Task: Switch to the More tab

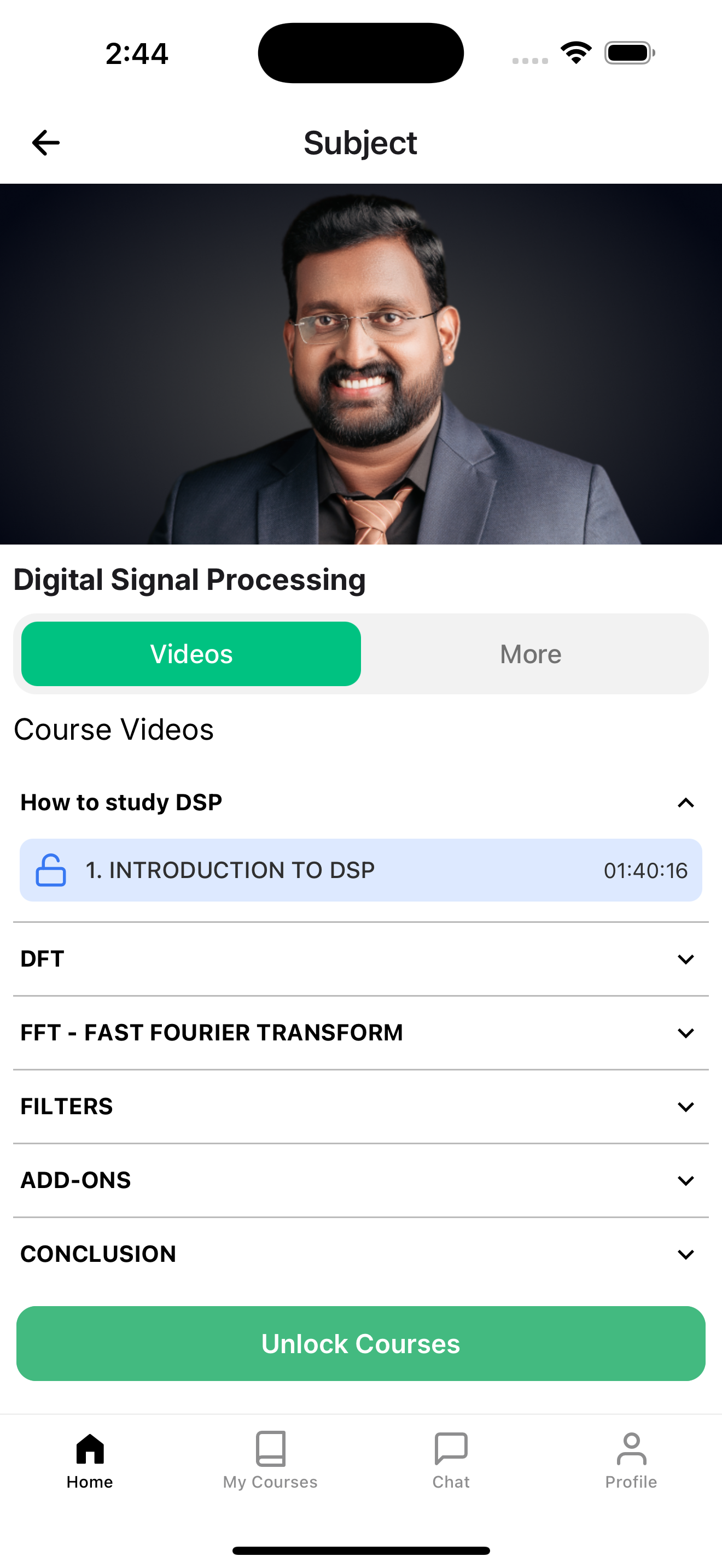Action: [530, 653]
